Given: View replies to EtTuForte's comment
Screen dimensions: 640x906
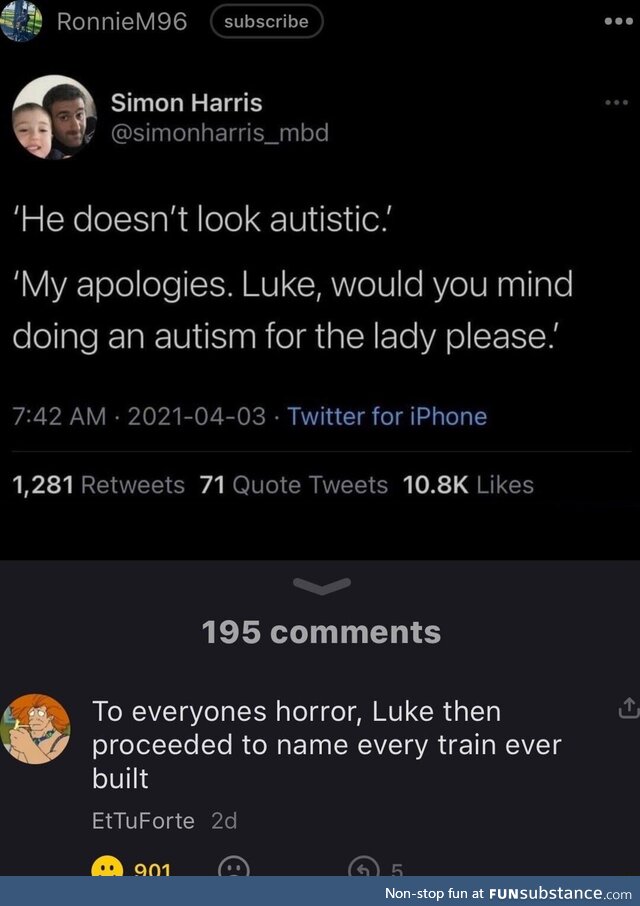Looking at the screenshot, I should coord(362,868).
